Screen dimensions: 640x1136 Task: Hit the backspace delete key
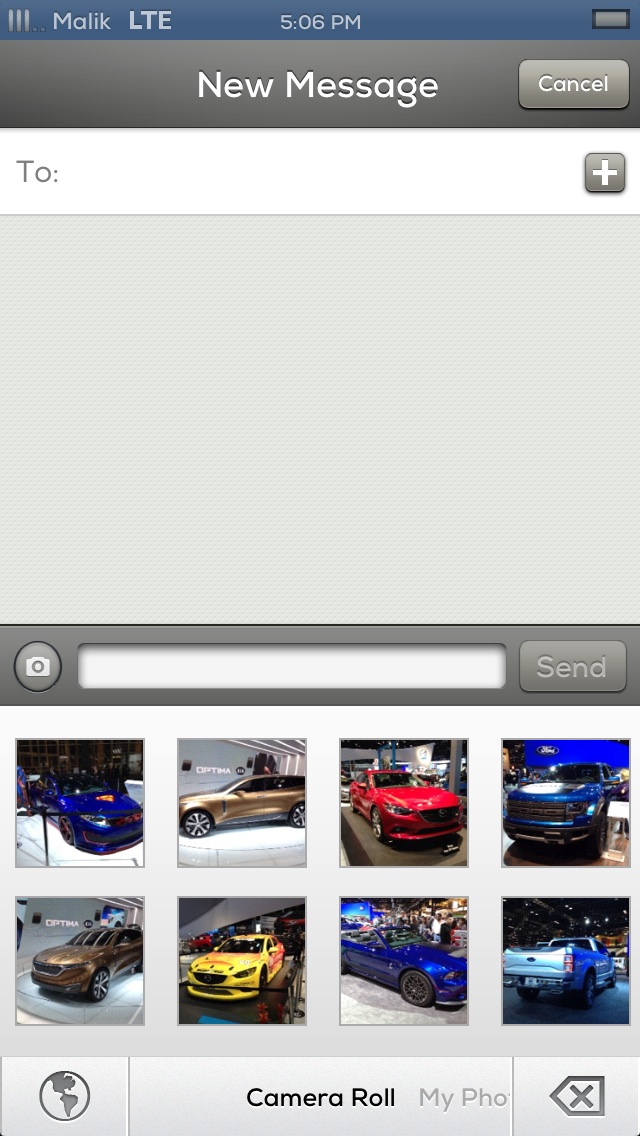tap(577, 1097)
